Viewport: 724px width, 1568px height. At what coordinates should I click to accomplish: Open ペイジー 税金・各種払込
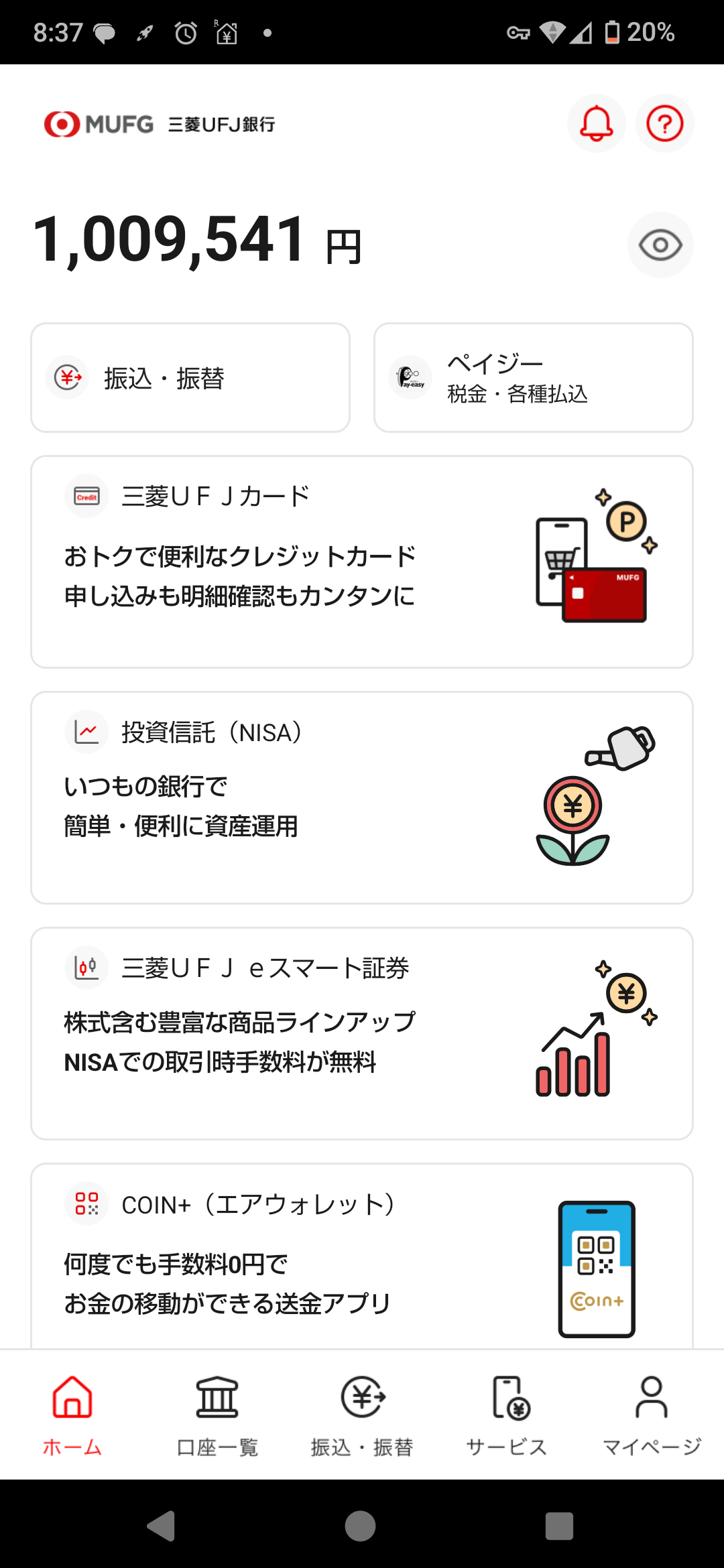tap(534, 378)
